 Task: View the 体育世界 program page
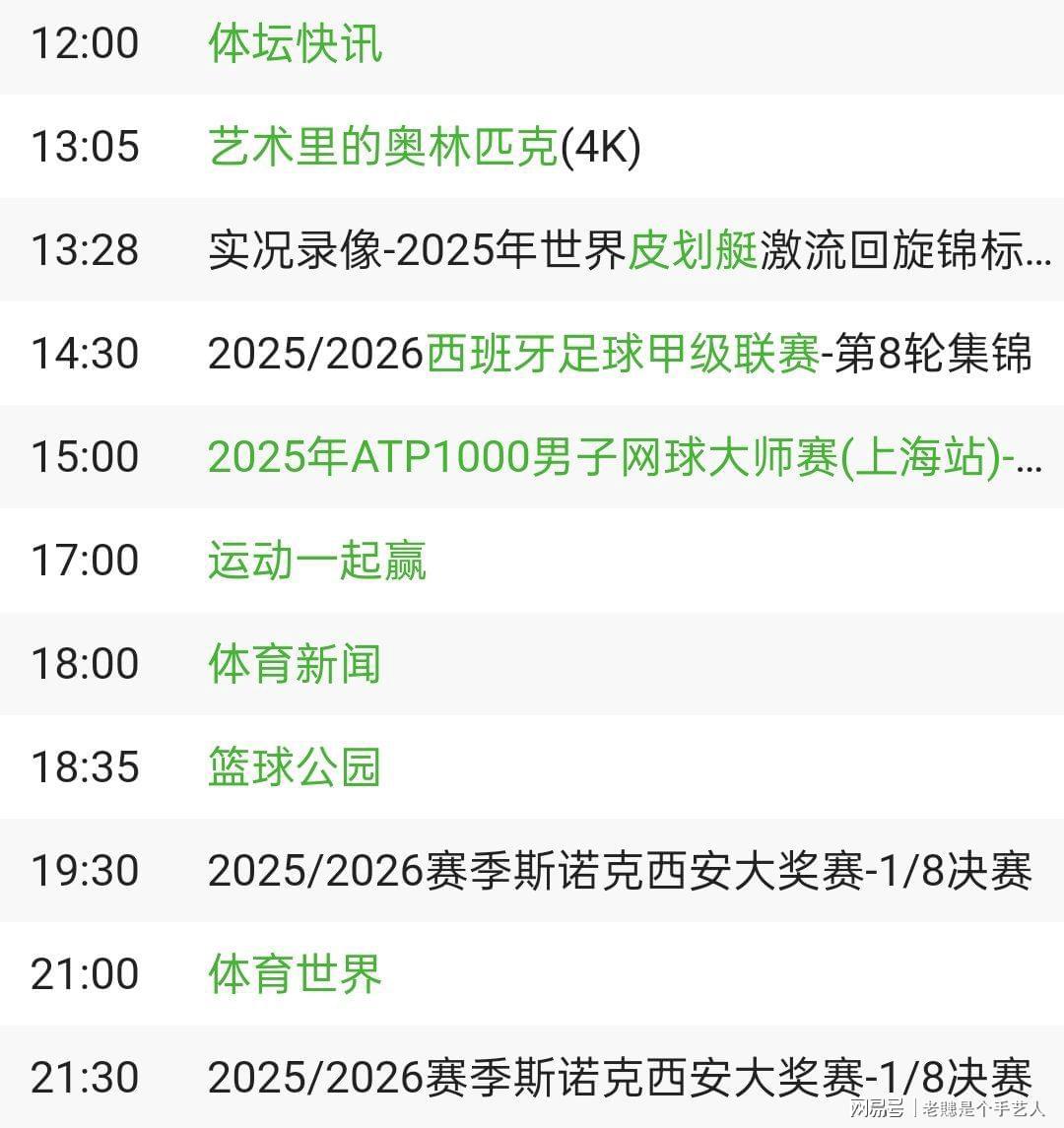295,974
